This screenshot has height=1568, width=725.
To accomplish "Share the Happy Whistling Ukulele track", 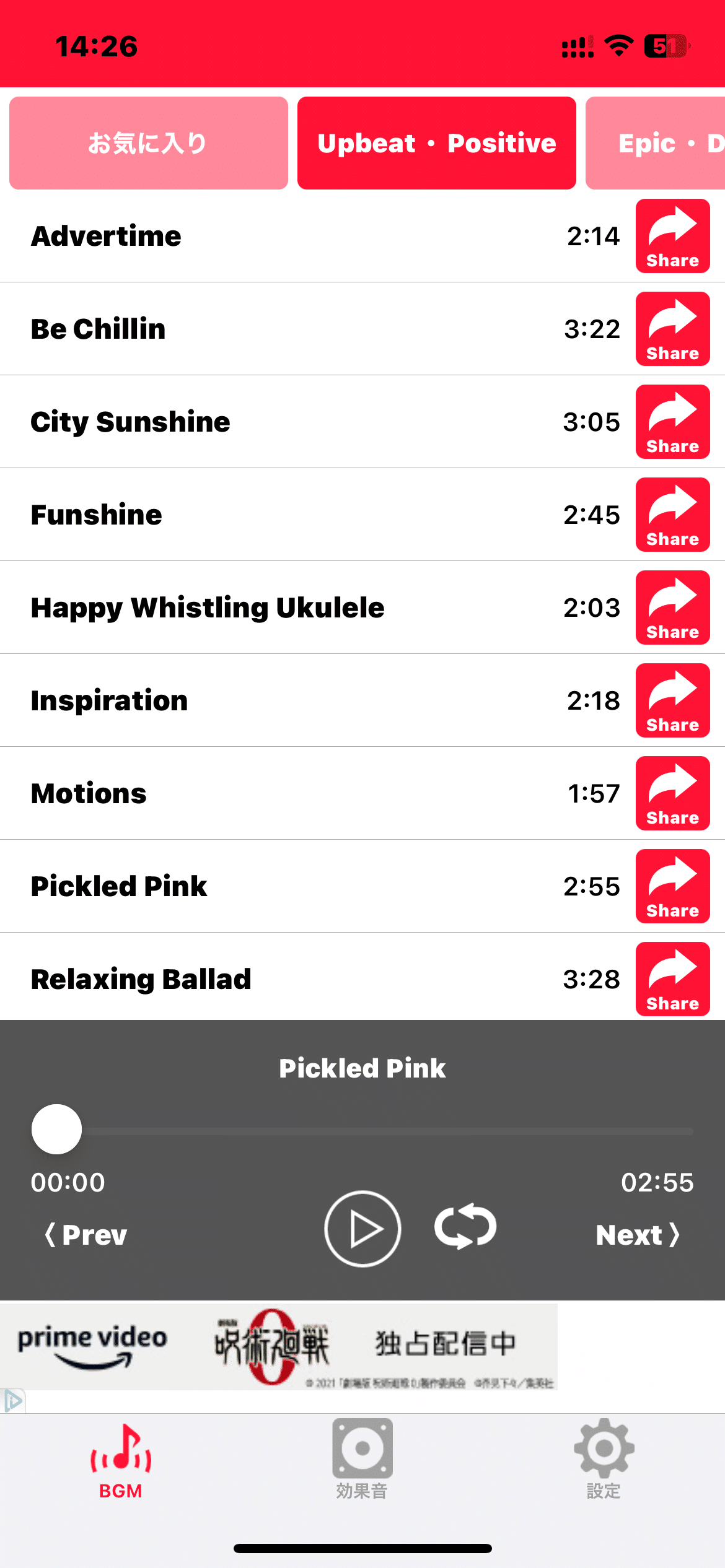I will click(x=672, y=608).
